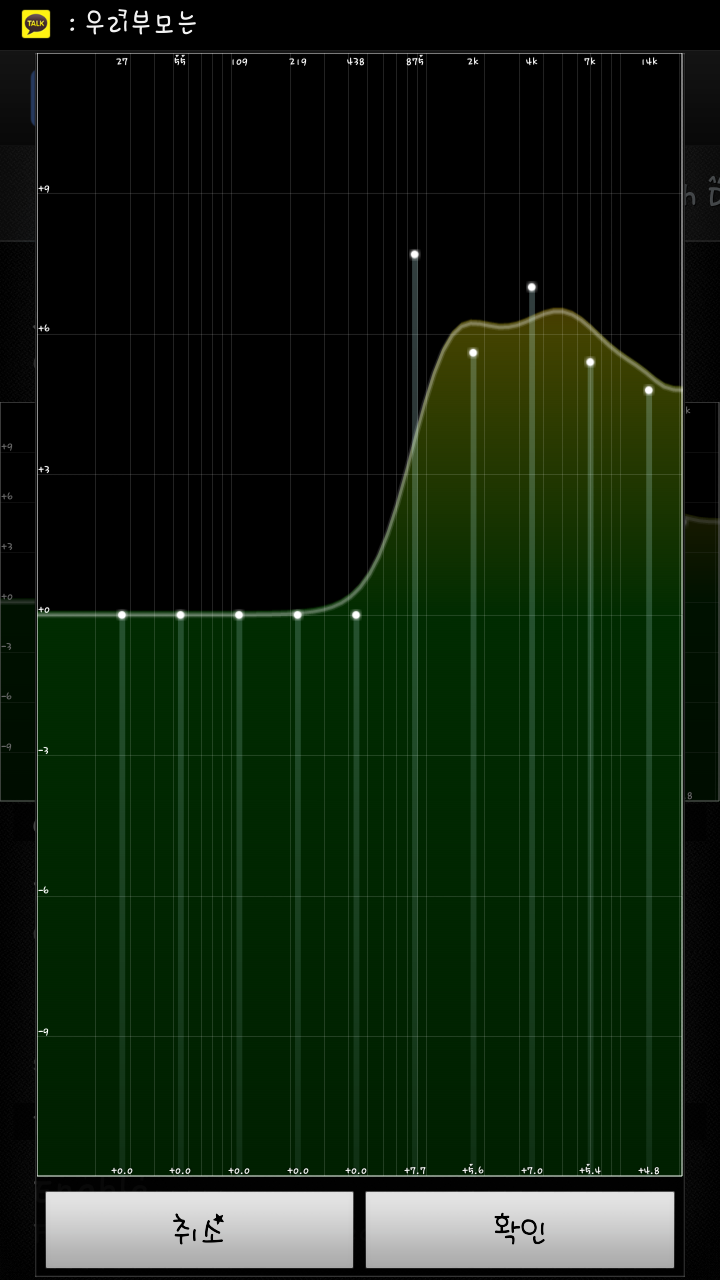Confirm with the 확인 button
The height and width of the screenshot is (1280, 720).
tap(519, 1229)
